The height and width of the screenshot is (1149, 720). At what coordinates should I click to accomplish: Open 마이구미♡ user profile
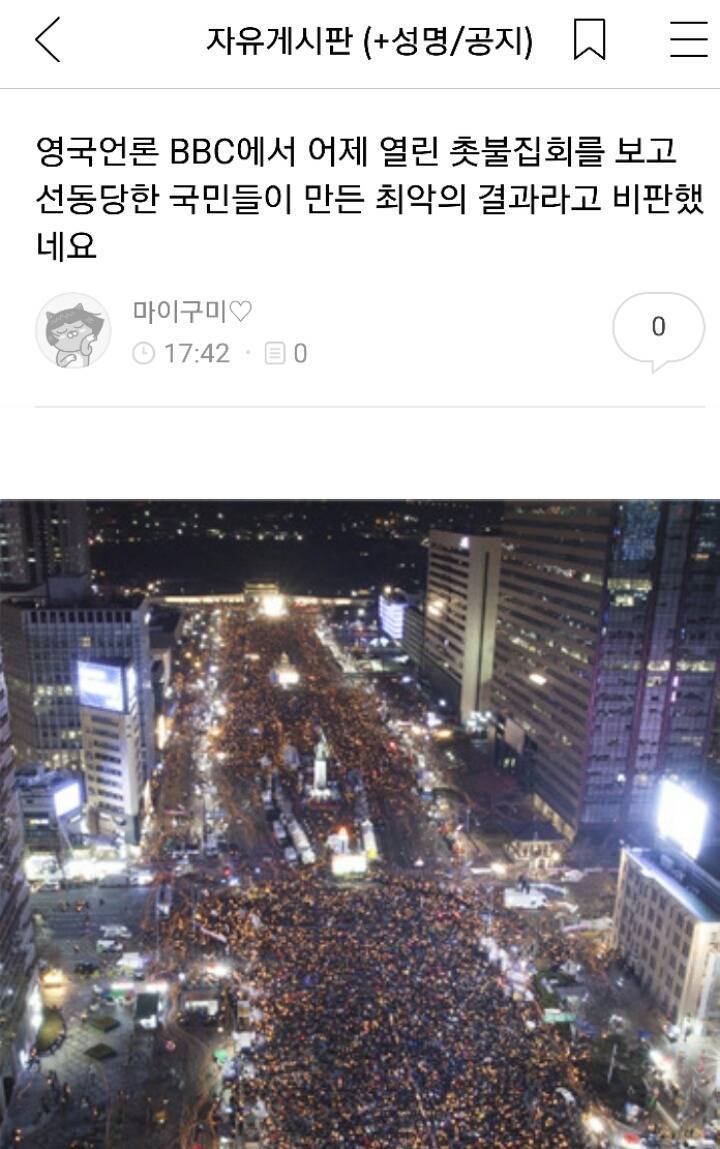(190, 311)
